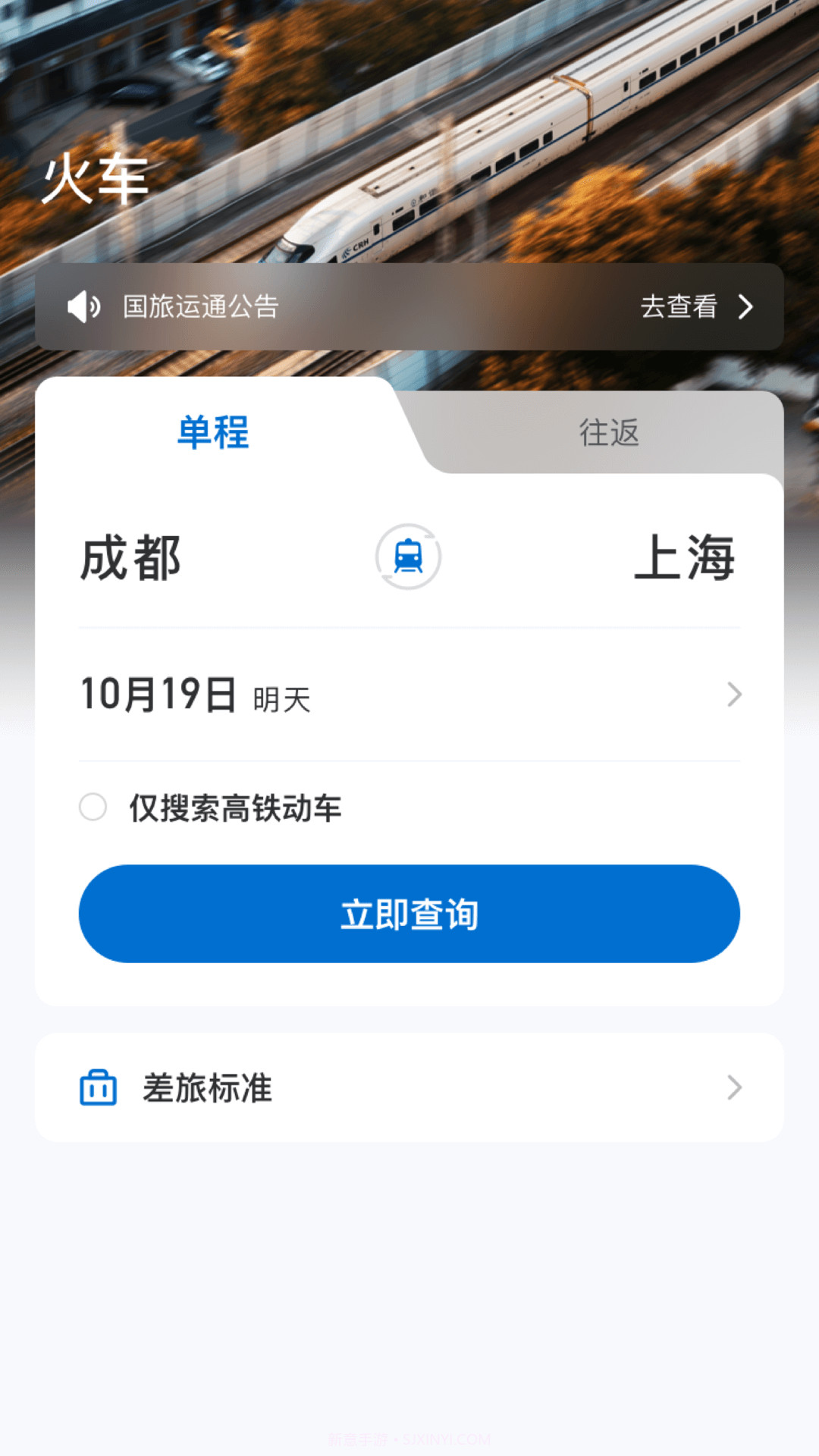Tap the 国旅运通公告 announcement text
This screenshot has height=1456, width=819.
(199, 306)
